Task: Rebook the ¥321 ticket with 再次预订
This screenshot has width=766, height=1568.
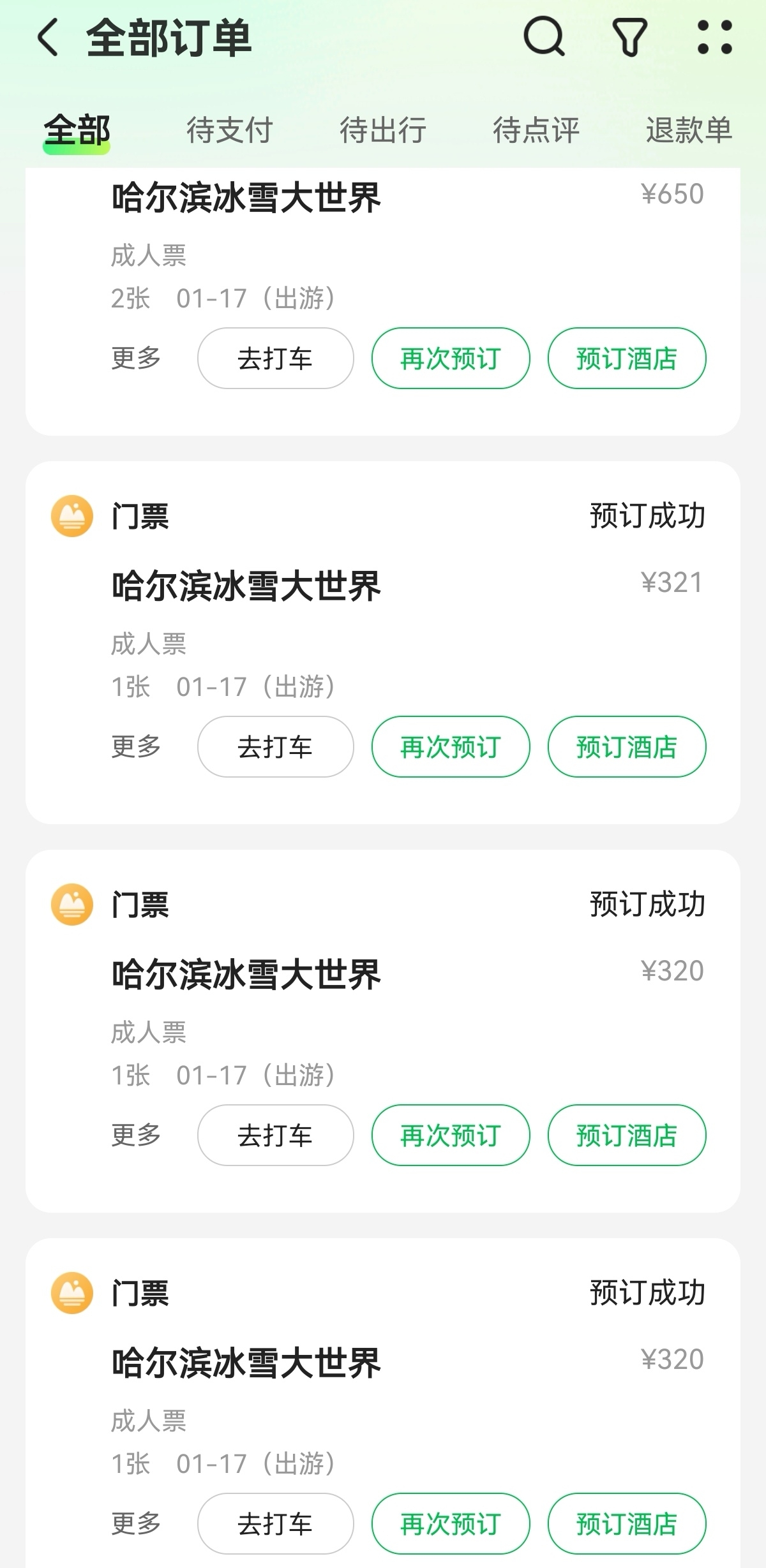Action: click(451, 746)
